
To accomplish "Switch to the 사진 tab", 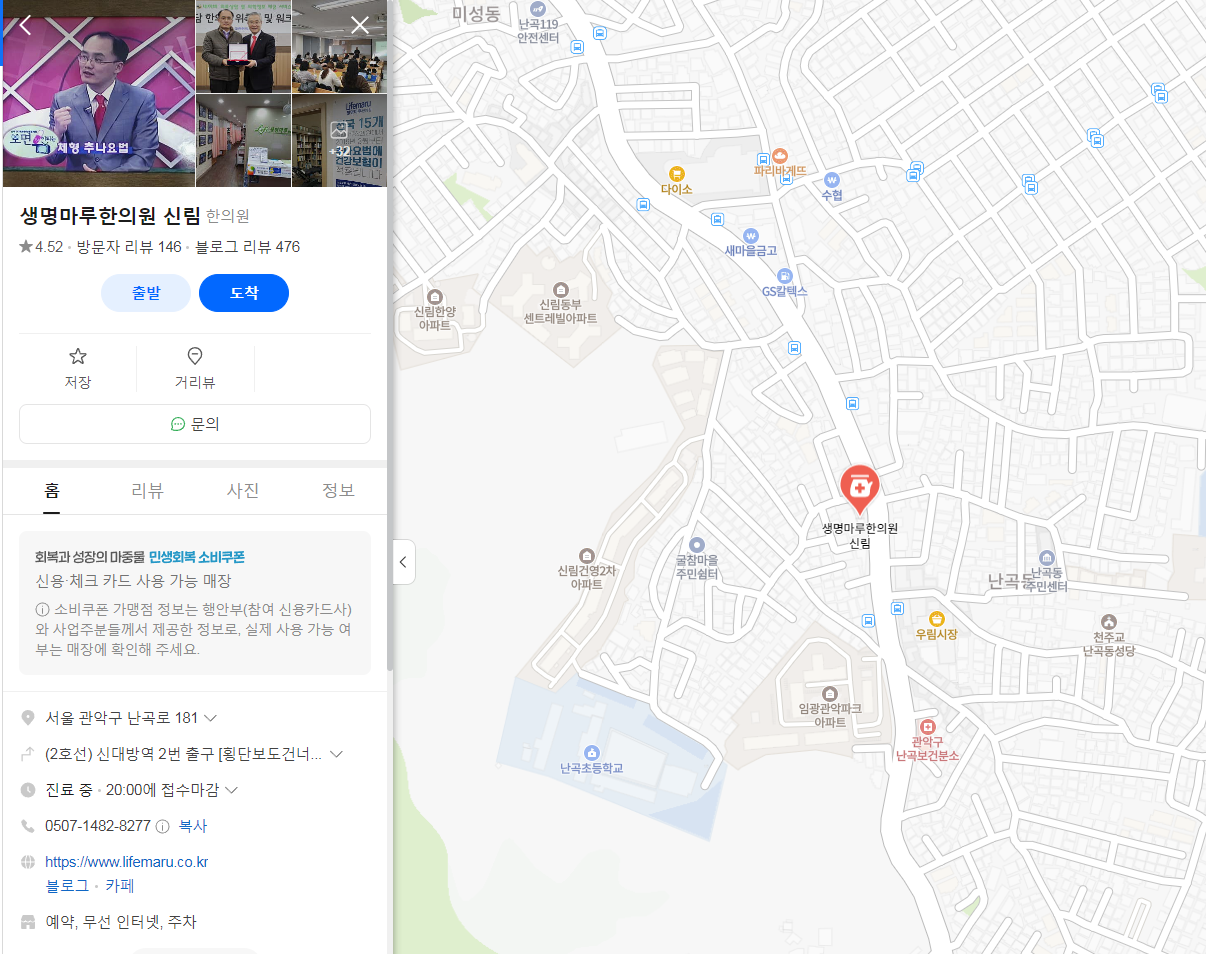I will pyautogui.click(x=243, y=490).
